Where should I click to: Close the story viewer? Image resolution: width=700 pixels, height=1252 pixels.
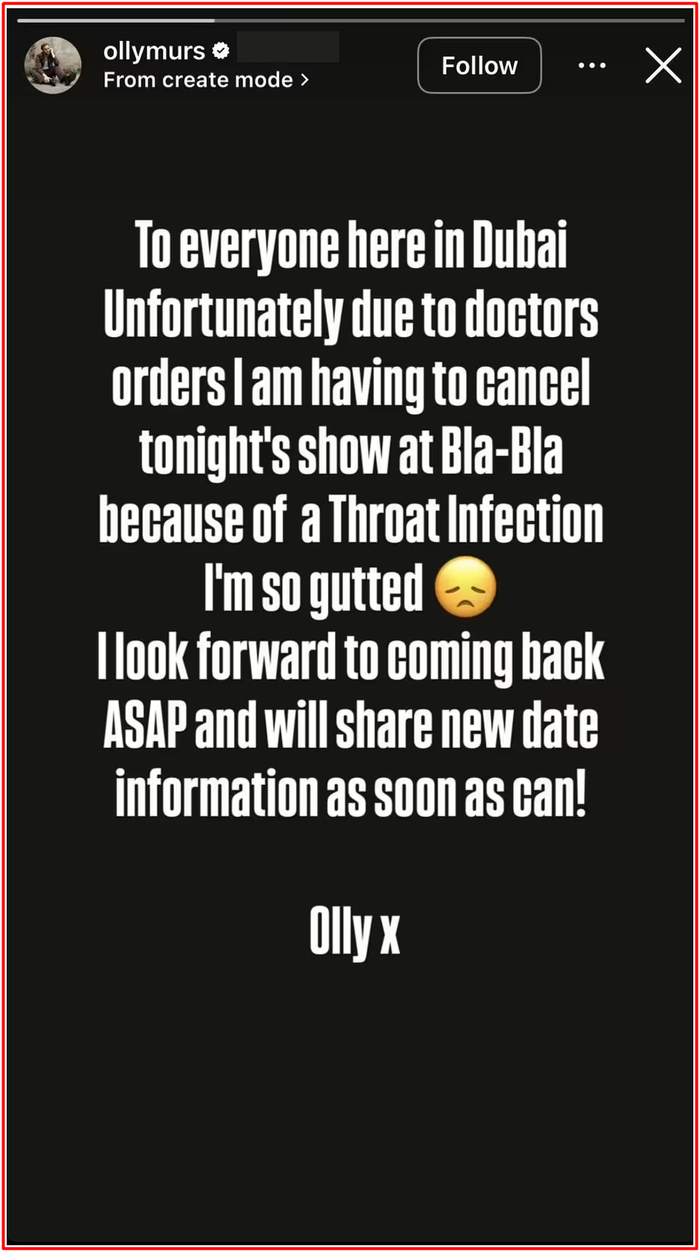click(x=663, y=66)
